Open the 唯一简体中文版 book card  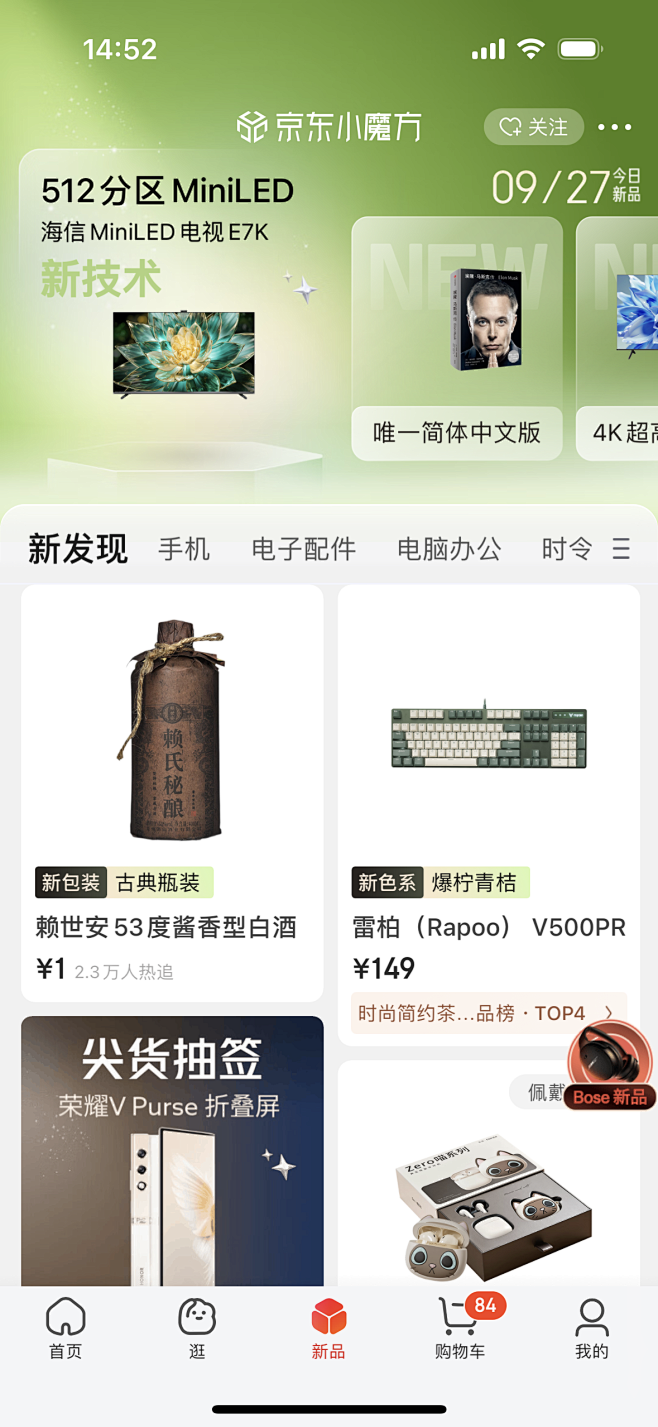click(457, 340)
